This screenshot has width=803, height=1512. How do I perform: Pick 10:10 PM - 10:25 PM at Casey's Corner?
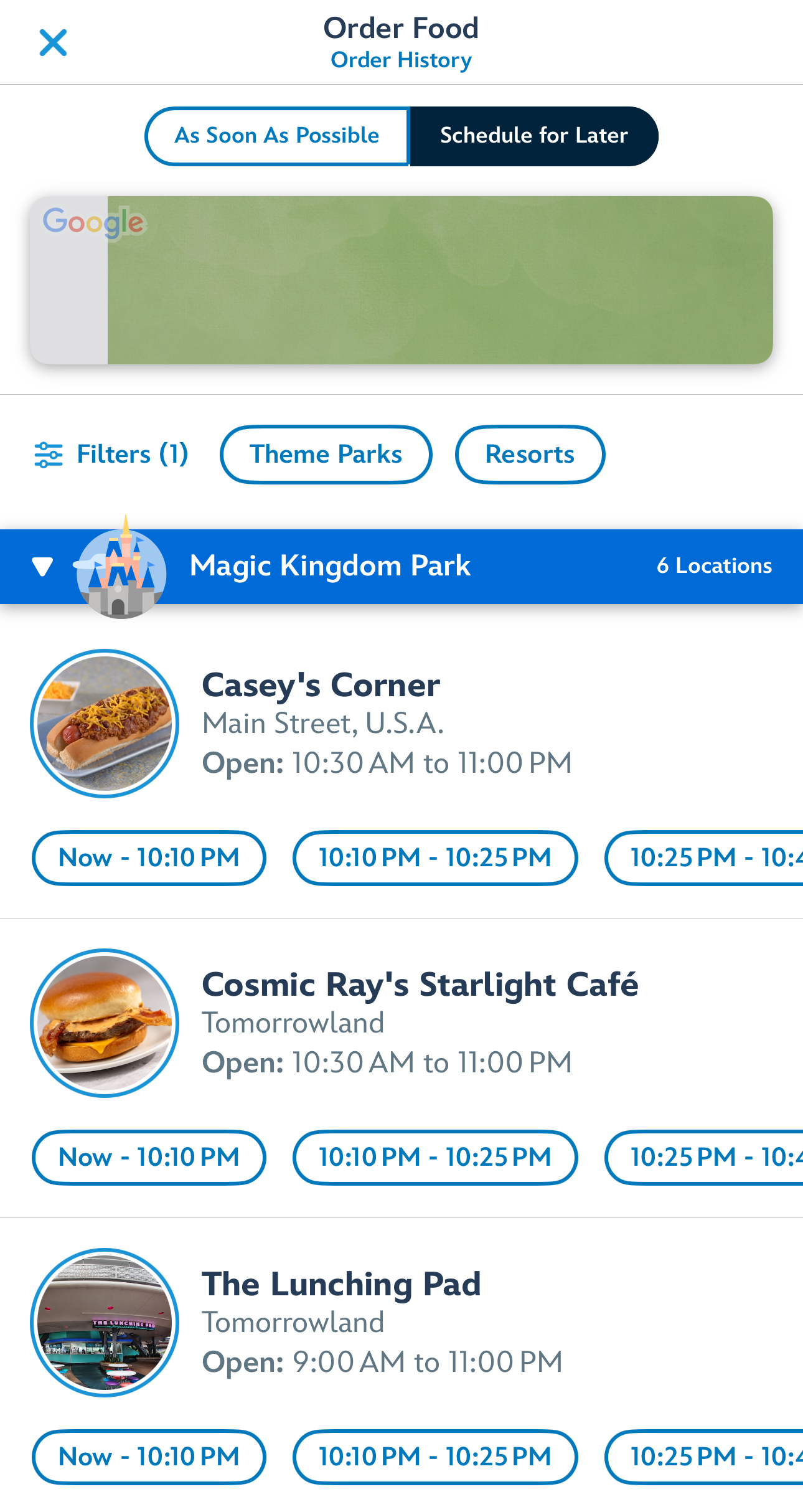point(435,858)
